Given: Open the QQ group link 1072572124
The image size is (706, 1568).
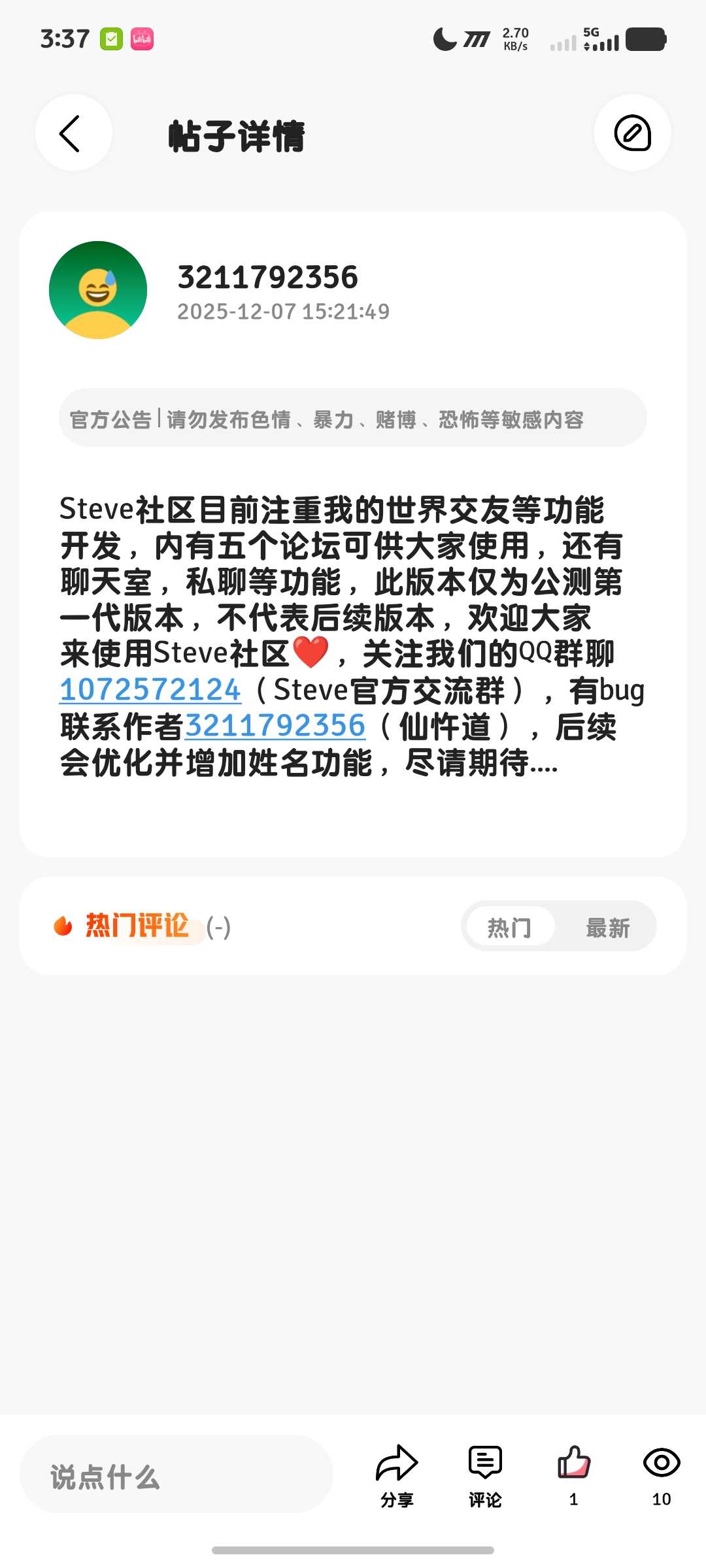Looking at the screenshot, I should [x=150, y=690].
